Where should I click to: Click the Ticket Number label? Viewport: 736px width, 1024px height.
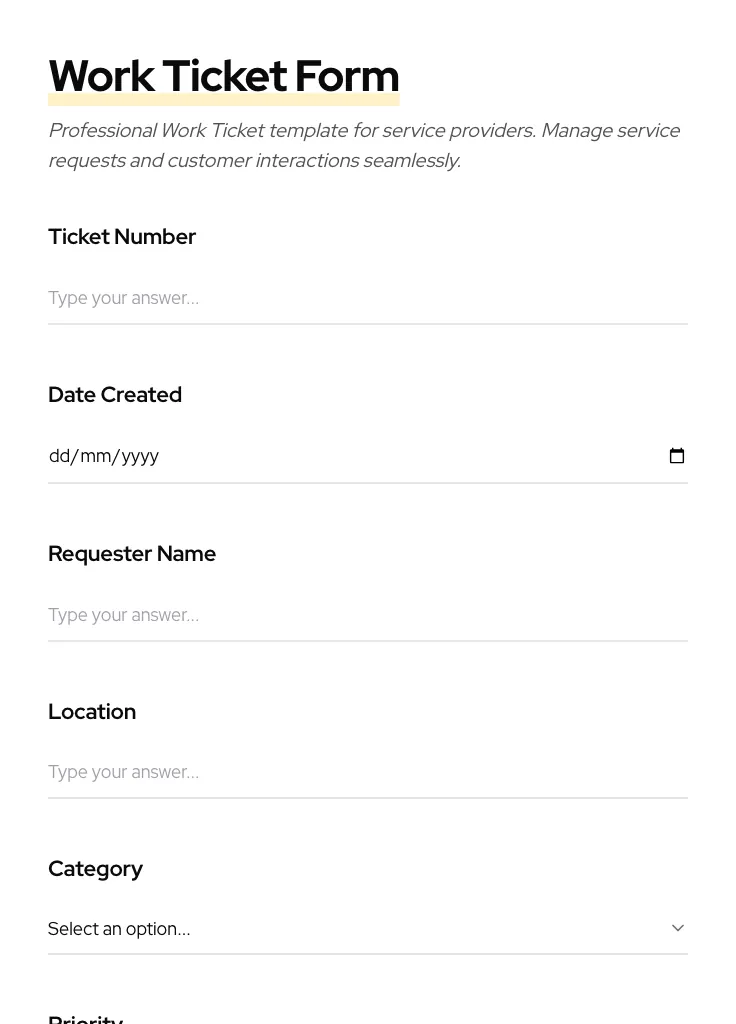pos(122,237)
